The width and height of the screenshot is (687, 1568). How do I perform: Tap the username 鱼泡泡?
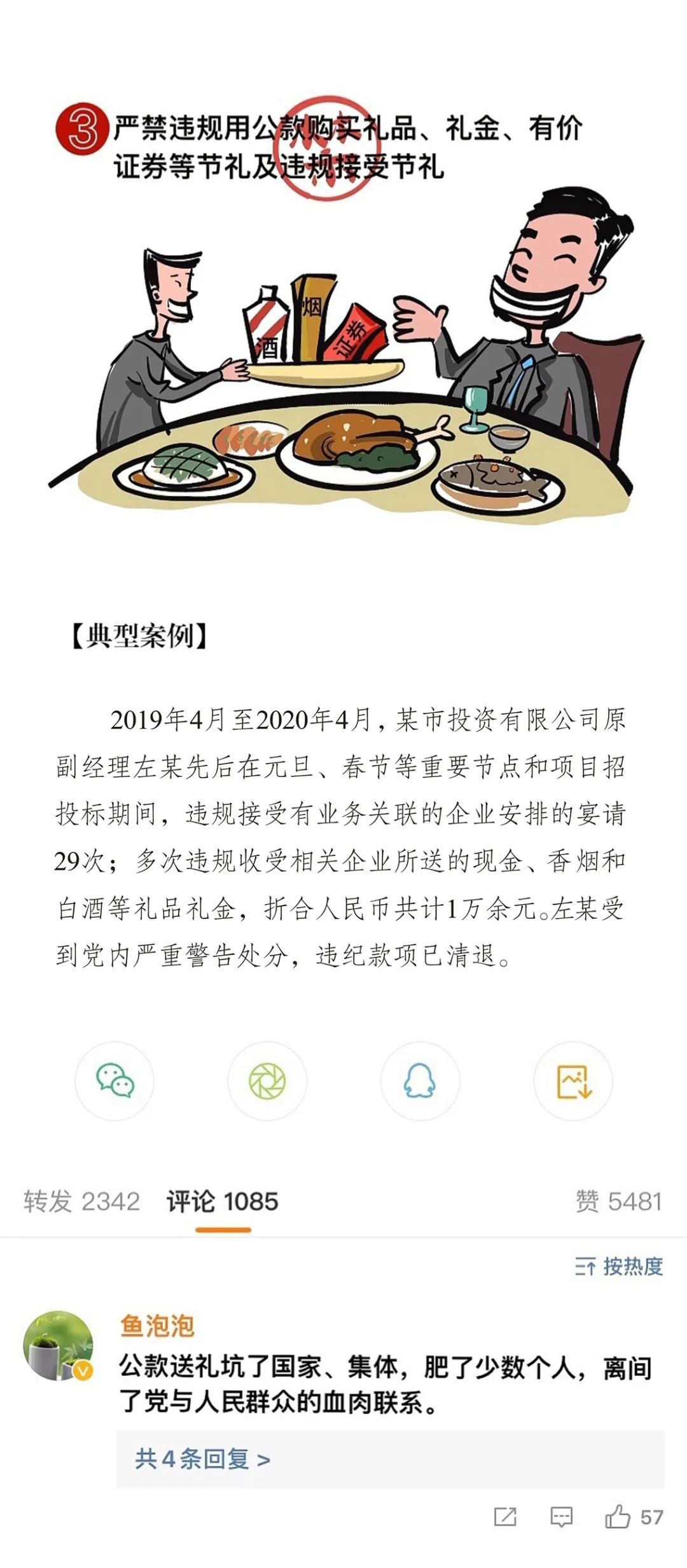coord(157,1326)
